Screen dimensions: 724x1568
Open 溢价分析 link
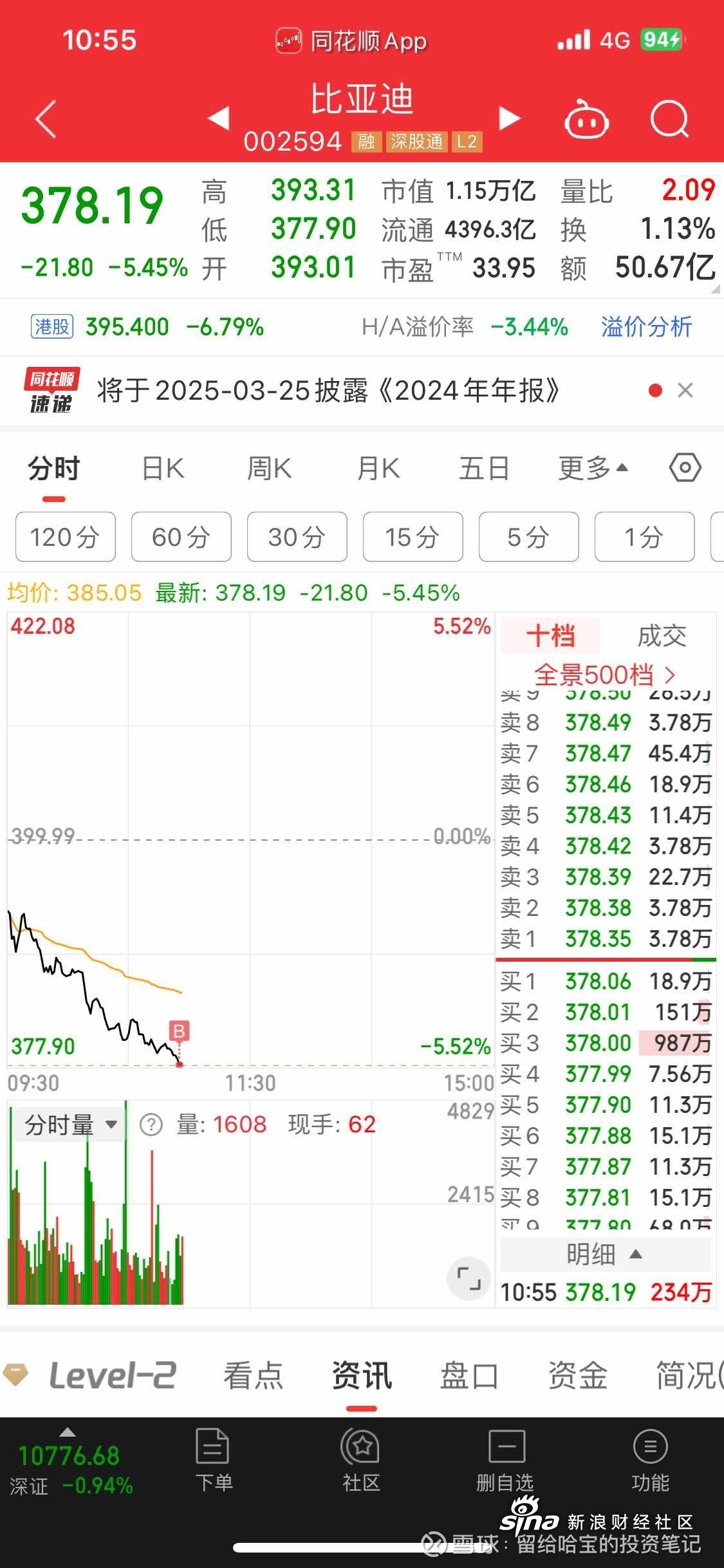coord(646,327)
